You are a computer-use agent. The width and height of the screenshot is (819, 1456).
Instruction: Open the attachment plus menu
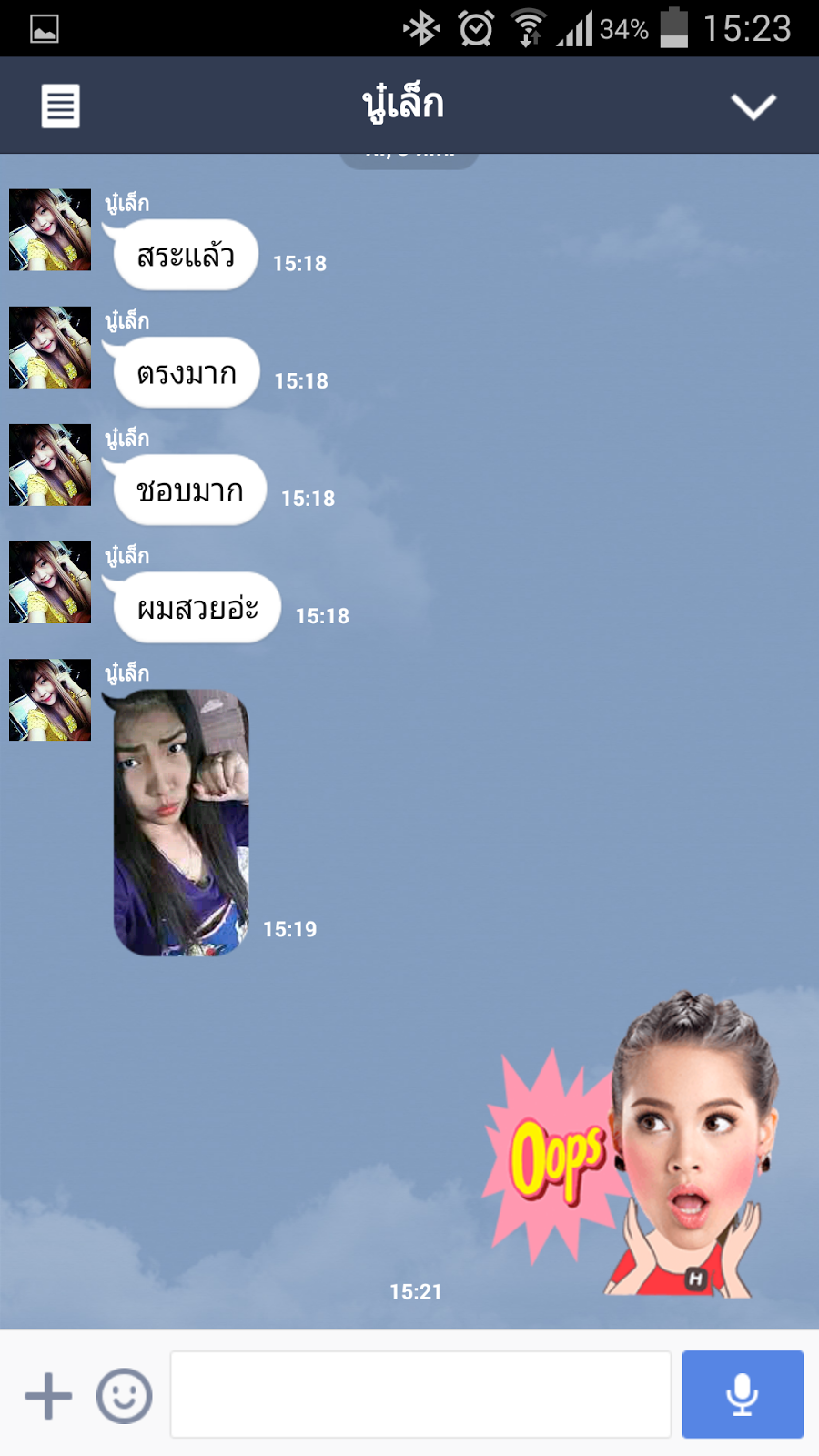click(48, 1395)
